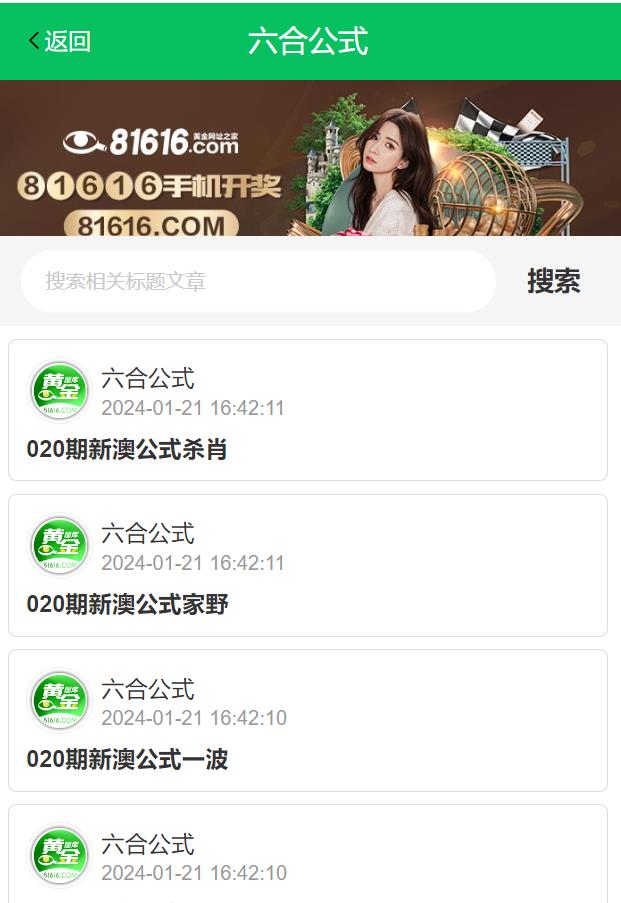Tap the 搜索 button
Screen dimensions: 621x903
click(x=554, y=281)
